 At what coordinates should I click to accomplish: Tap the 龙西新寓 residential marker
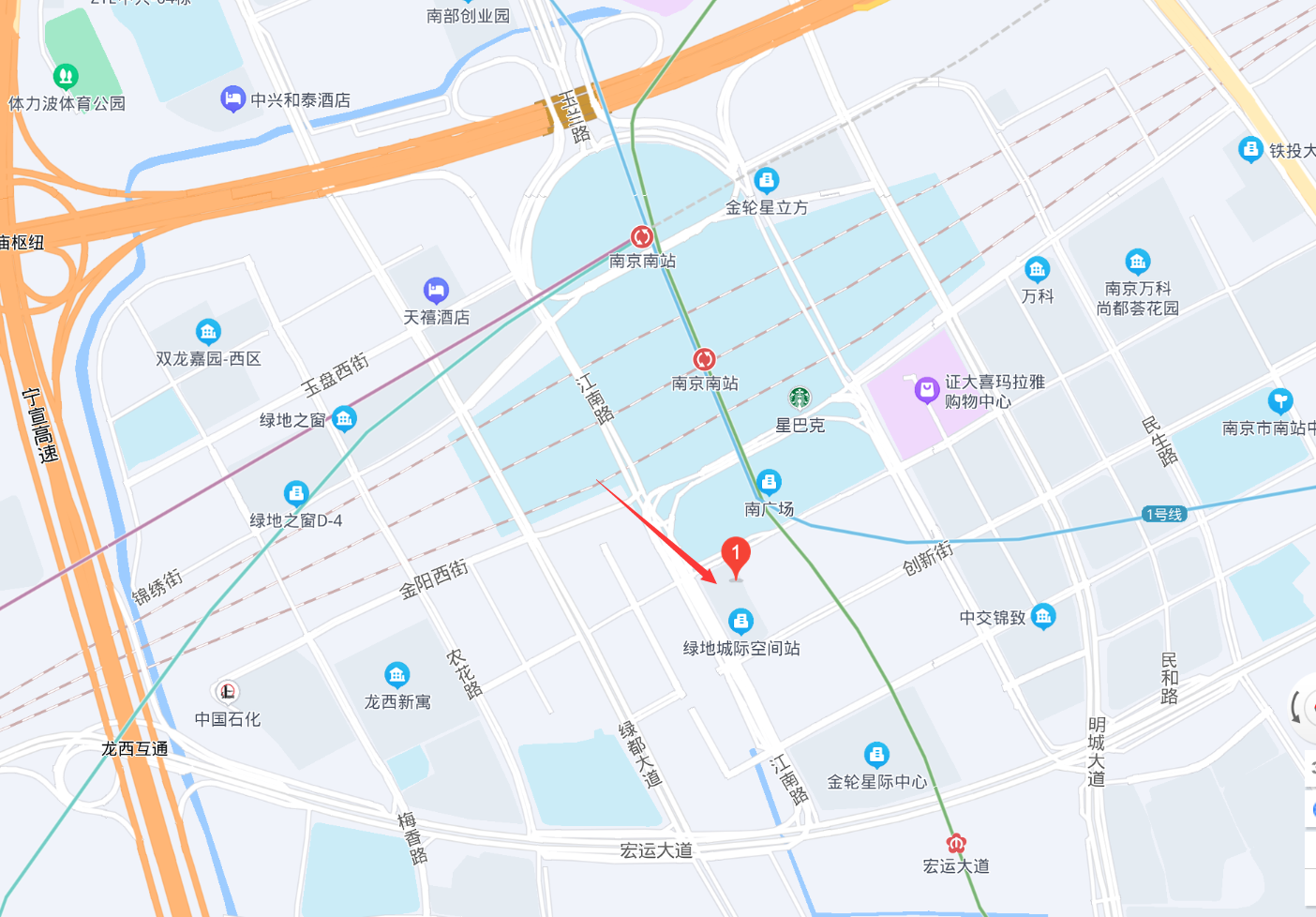coord(396,674)
